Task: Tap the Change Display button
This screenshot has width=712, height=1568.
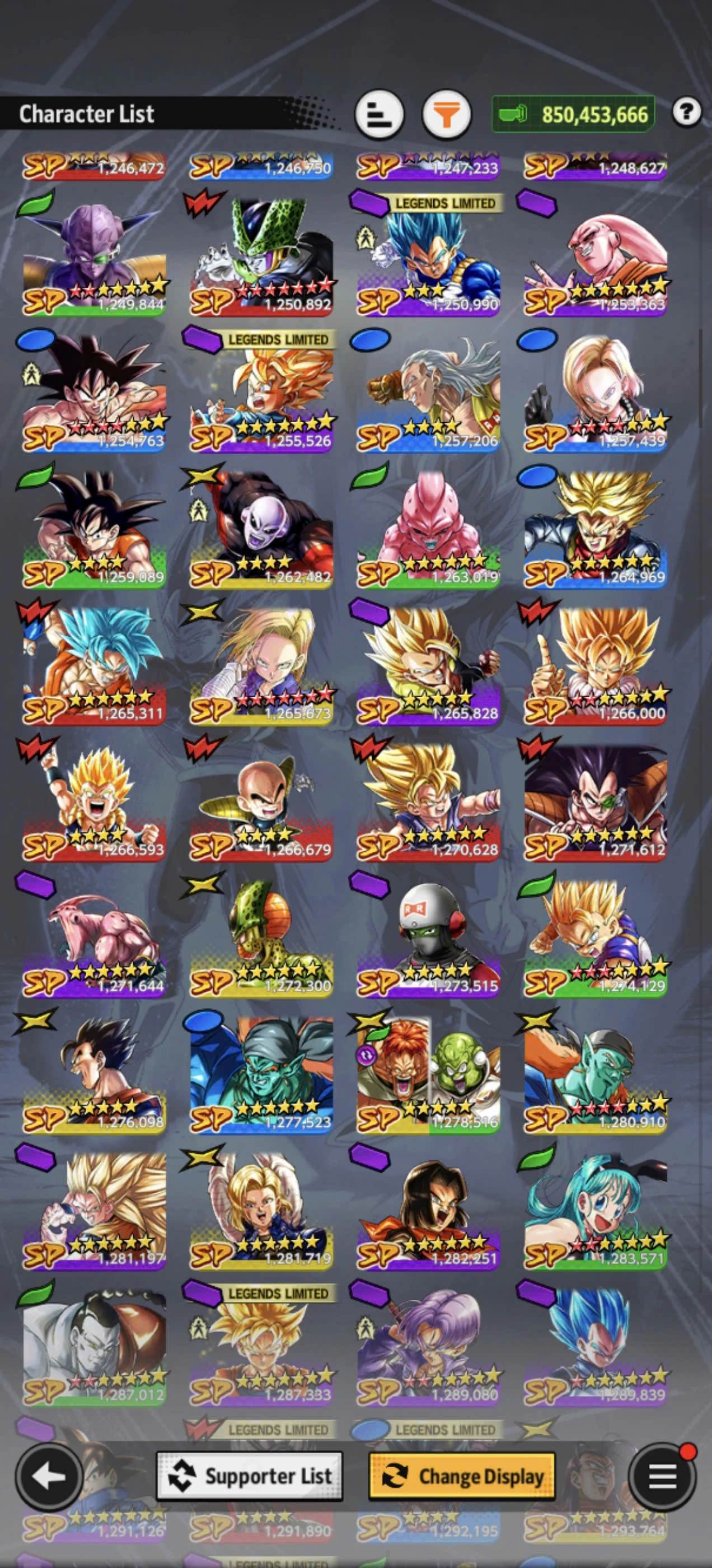Action: coord(462,1476)
